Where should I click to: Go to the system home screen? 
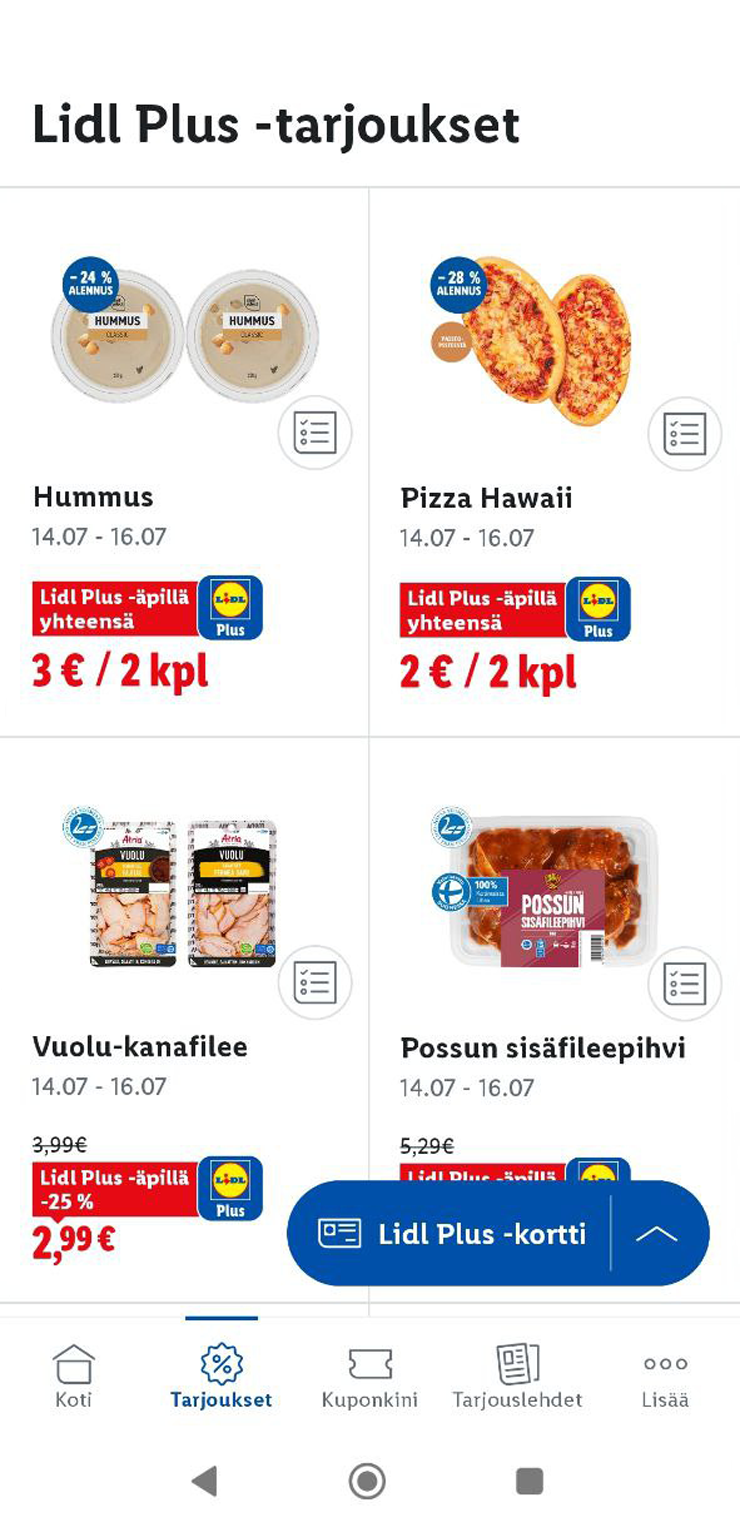367,1480
